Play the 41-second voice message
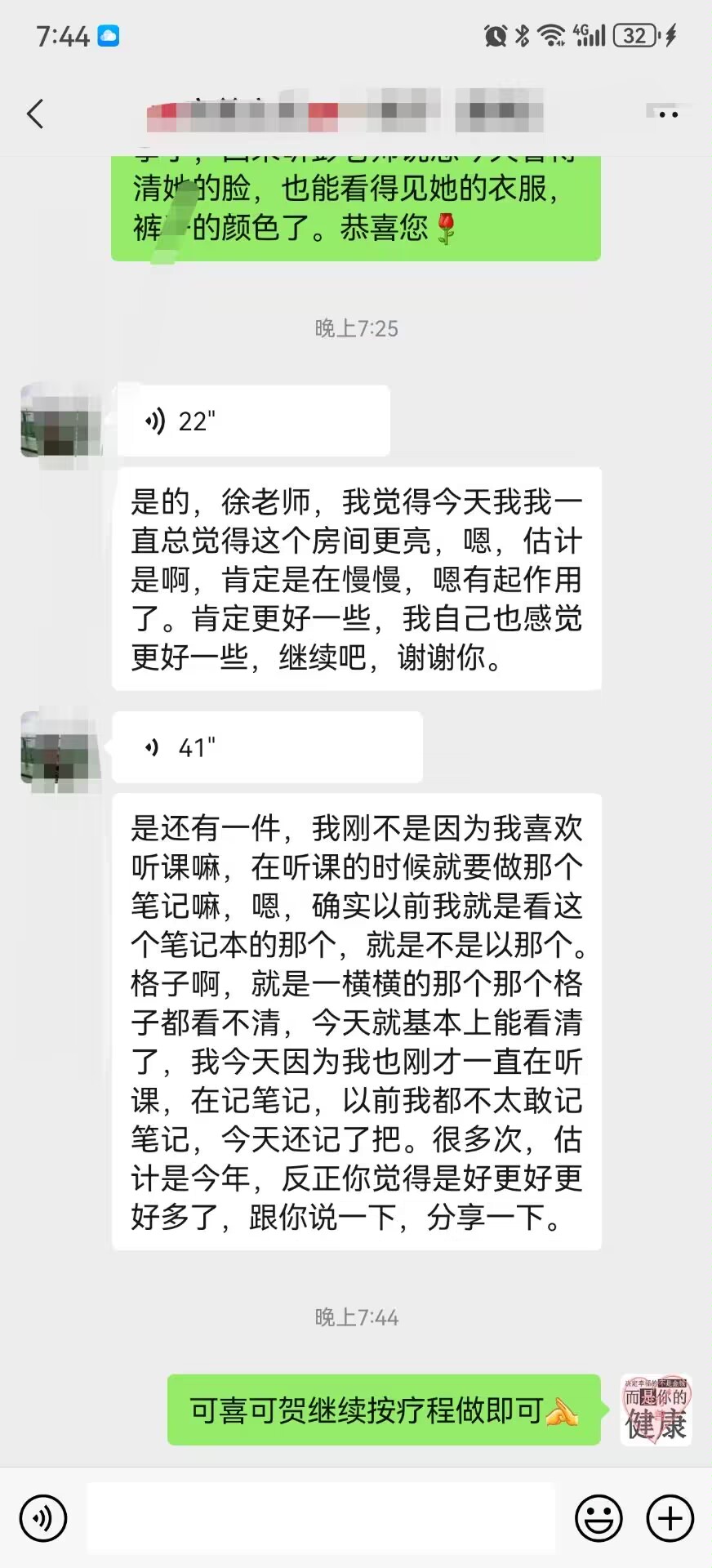 (267, 747)
